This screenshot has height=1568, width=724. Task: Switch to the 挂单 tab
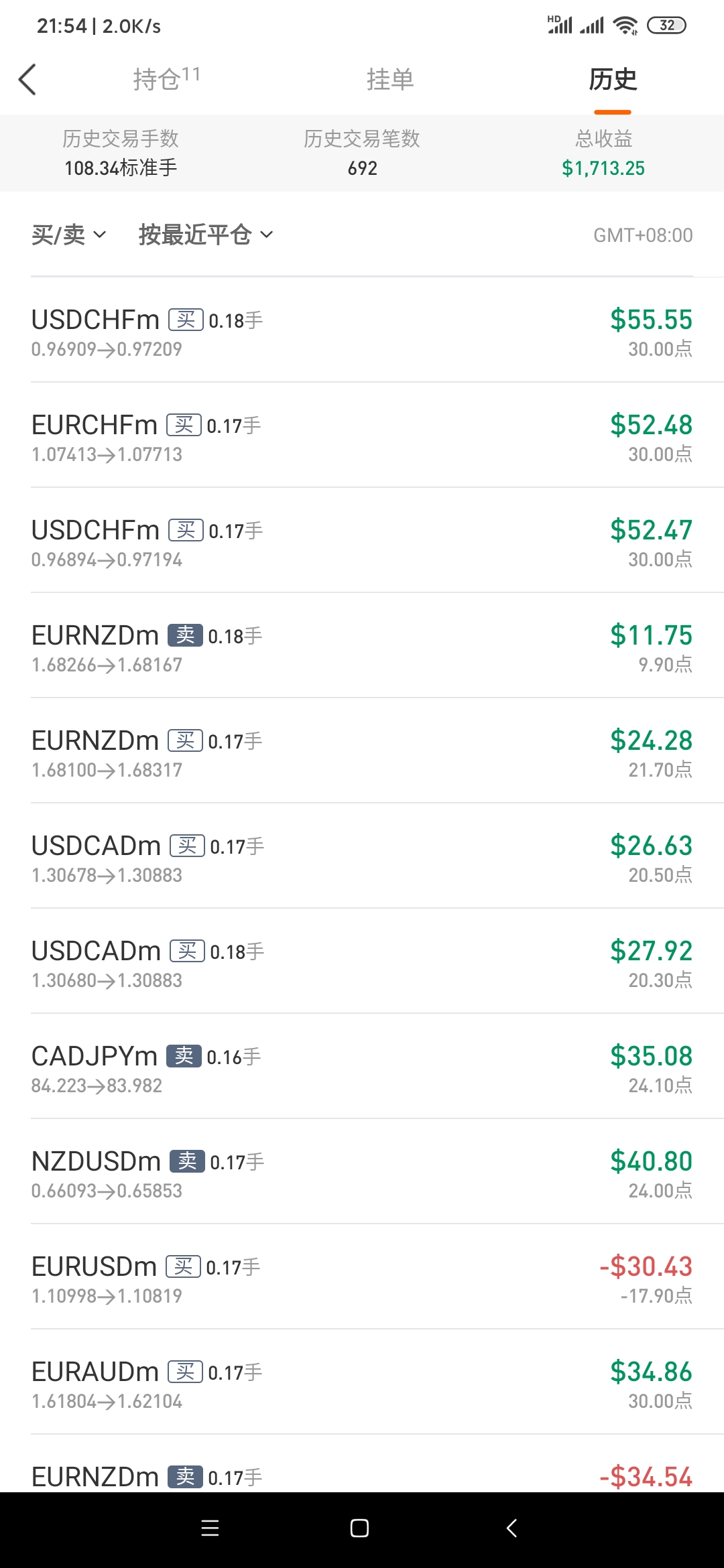389,79
